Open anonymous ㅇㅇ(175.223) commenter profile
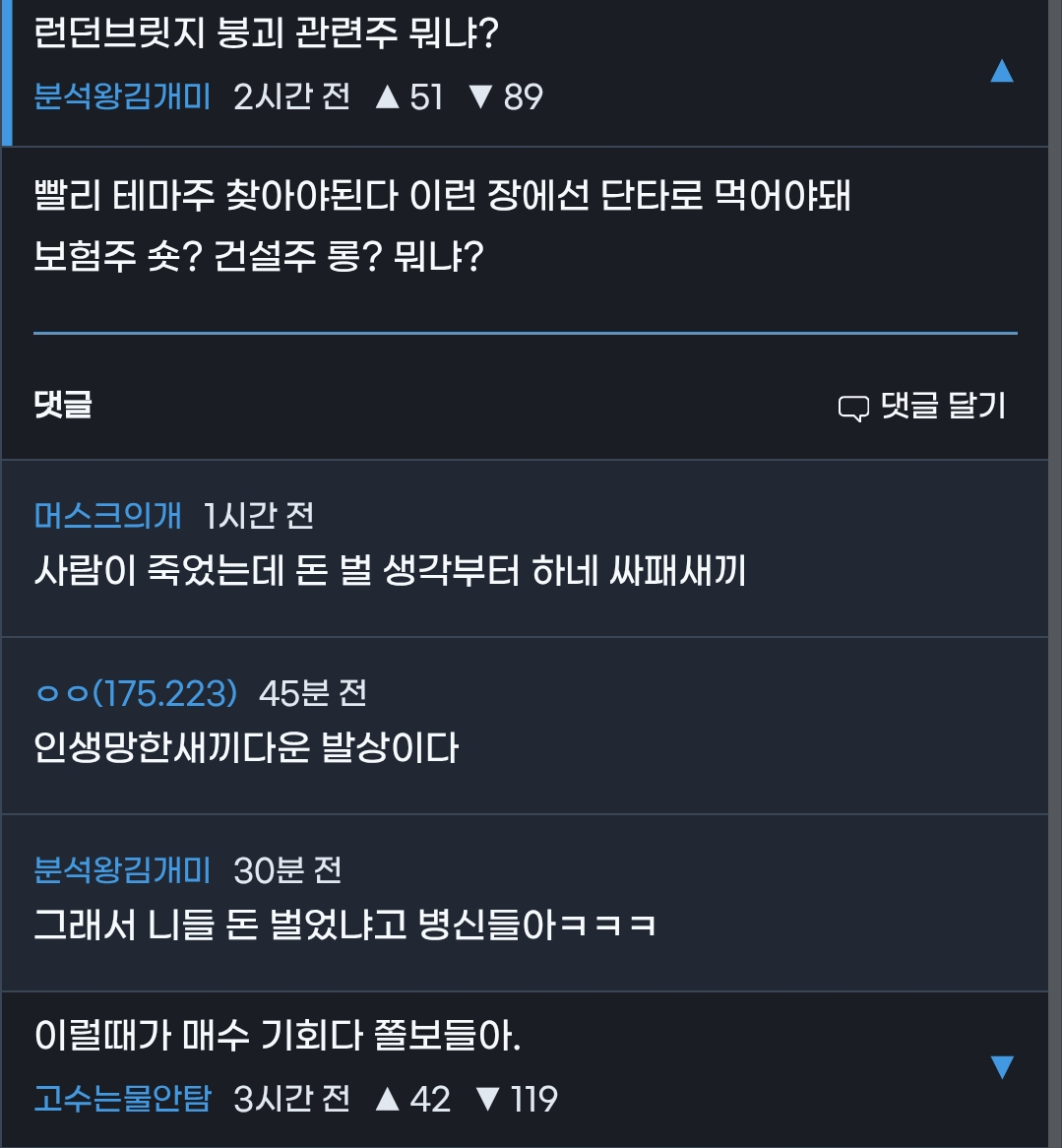The height and width of the screenshot is (1148, 1062). coord(136,693)
